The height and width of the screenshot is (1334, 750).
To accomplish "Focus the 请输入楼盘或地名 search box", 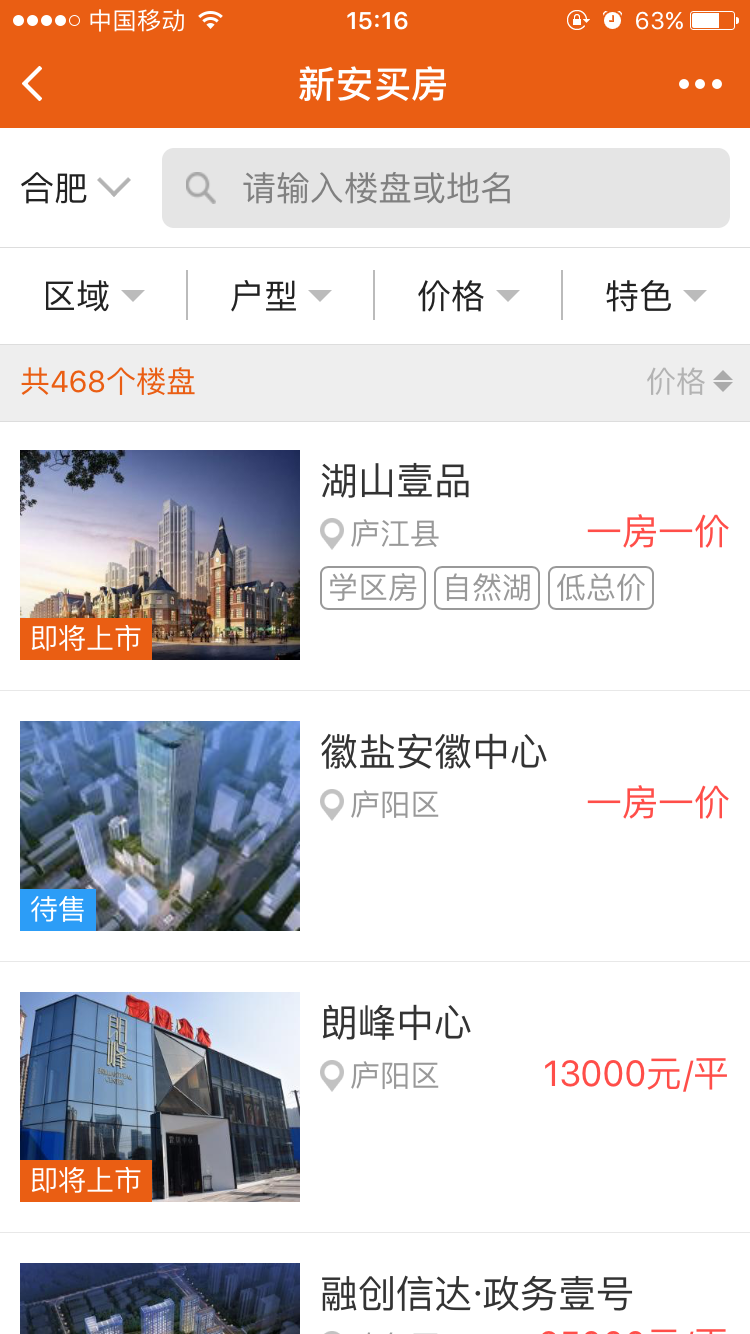I will [446, 188].
